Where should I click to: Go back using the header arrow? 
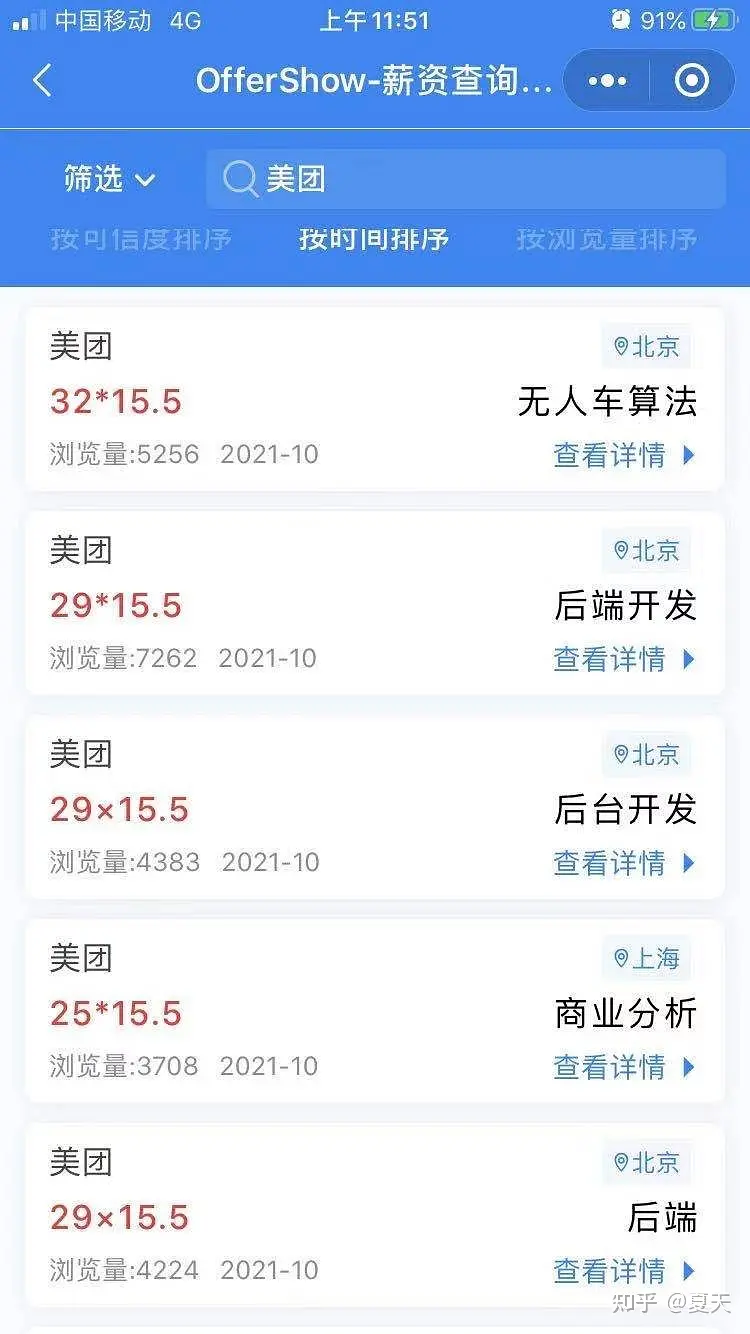pos(42,80)
